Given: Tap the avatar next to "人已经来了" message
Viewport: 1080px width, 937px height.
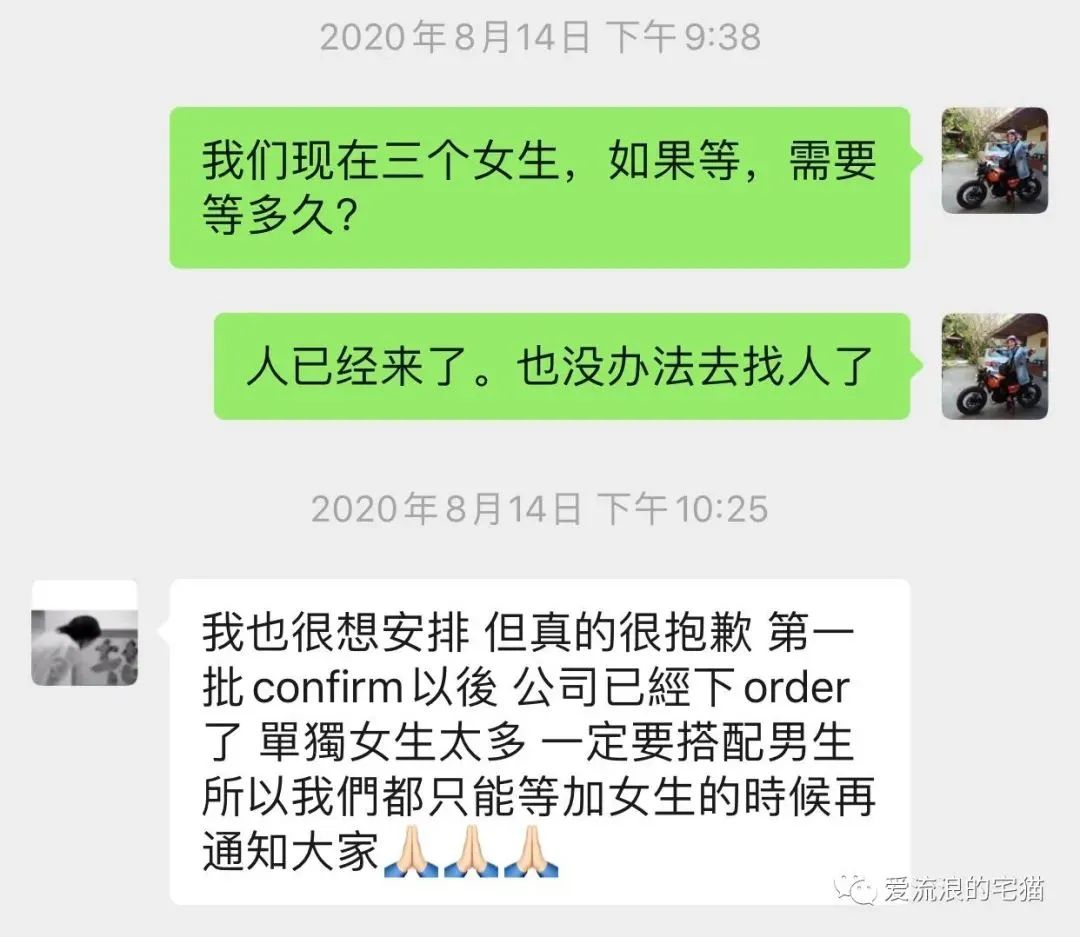Looking at the screenshot, I should click(x=994, y=366).
